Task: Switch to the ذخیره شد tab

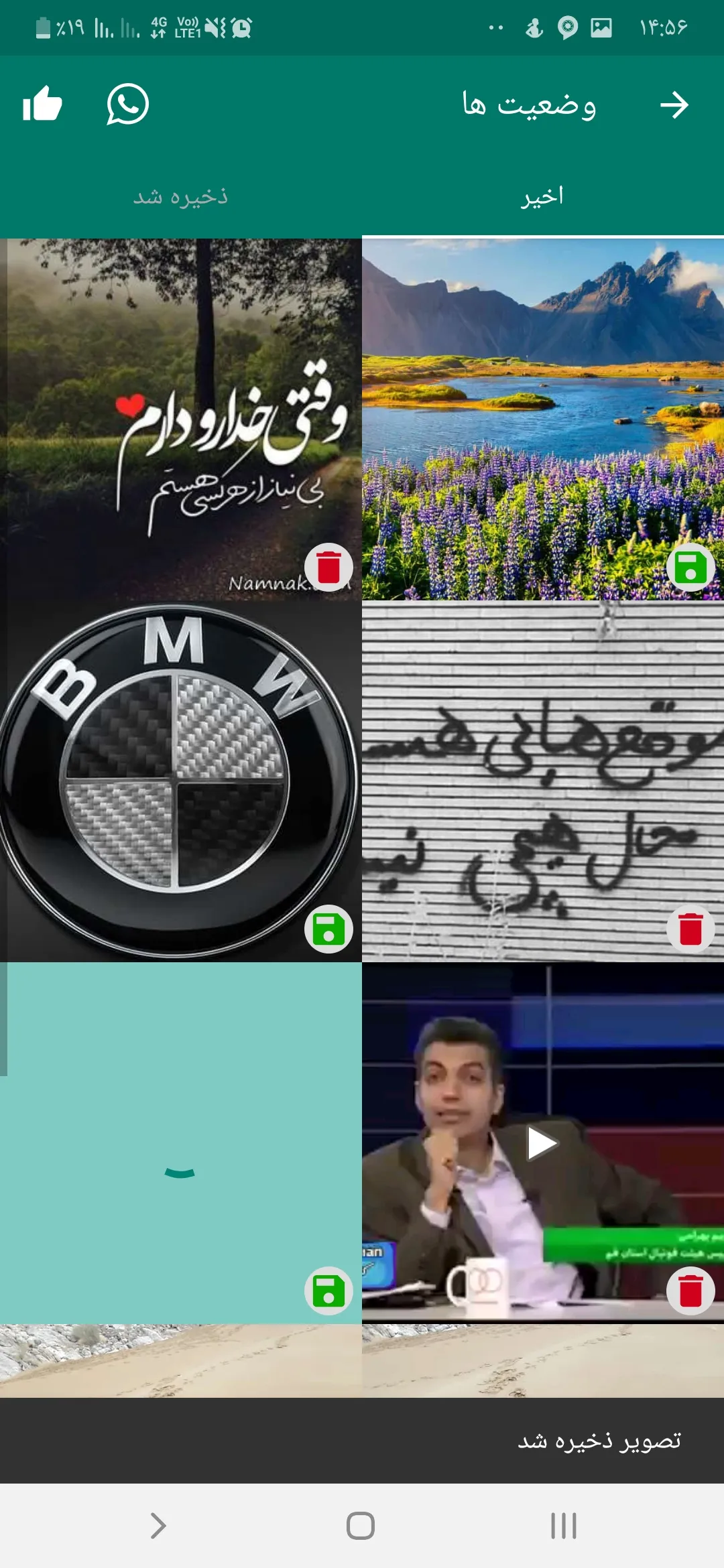Action: click(x=180, y=197)
